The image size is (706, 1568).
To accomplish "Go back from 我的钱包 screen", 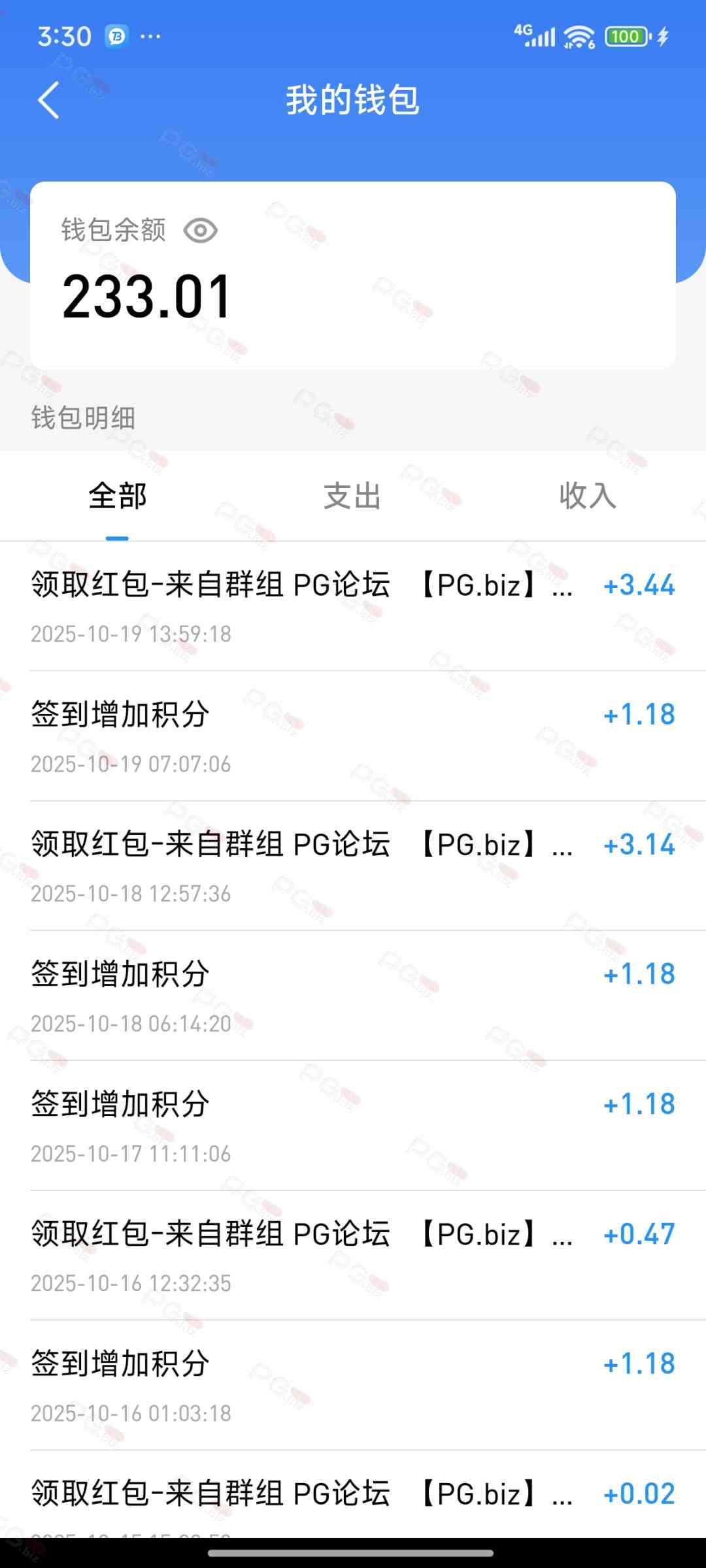I will [x=49, y=101].
